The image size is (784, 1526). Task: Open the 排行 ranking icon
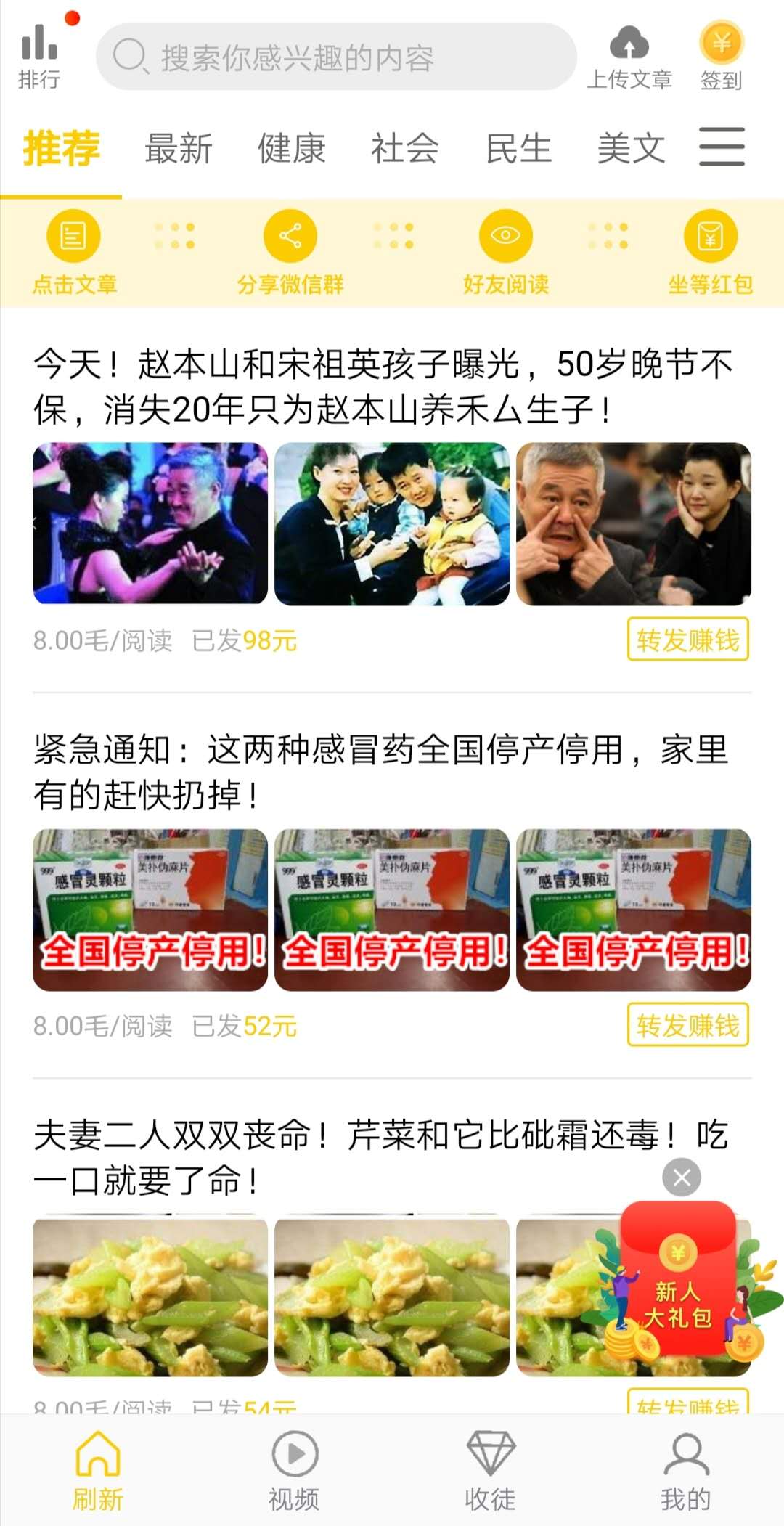coord(39,57)
